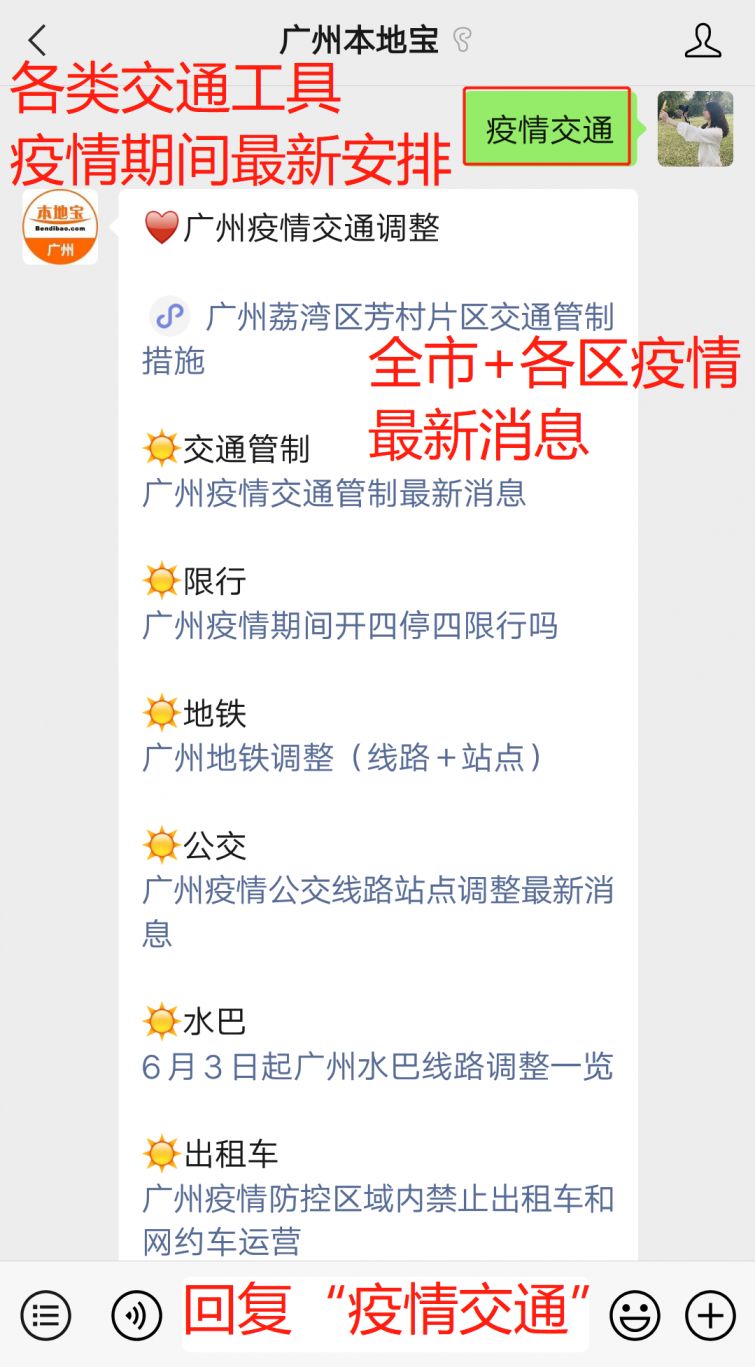Screen dimensions: 755x1367
Task: Open 广州疫情交通管制最新消息 link
Action: [x=334, y=493]
